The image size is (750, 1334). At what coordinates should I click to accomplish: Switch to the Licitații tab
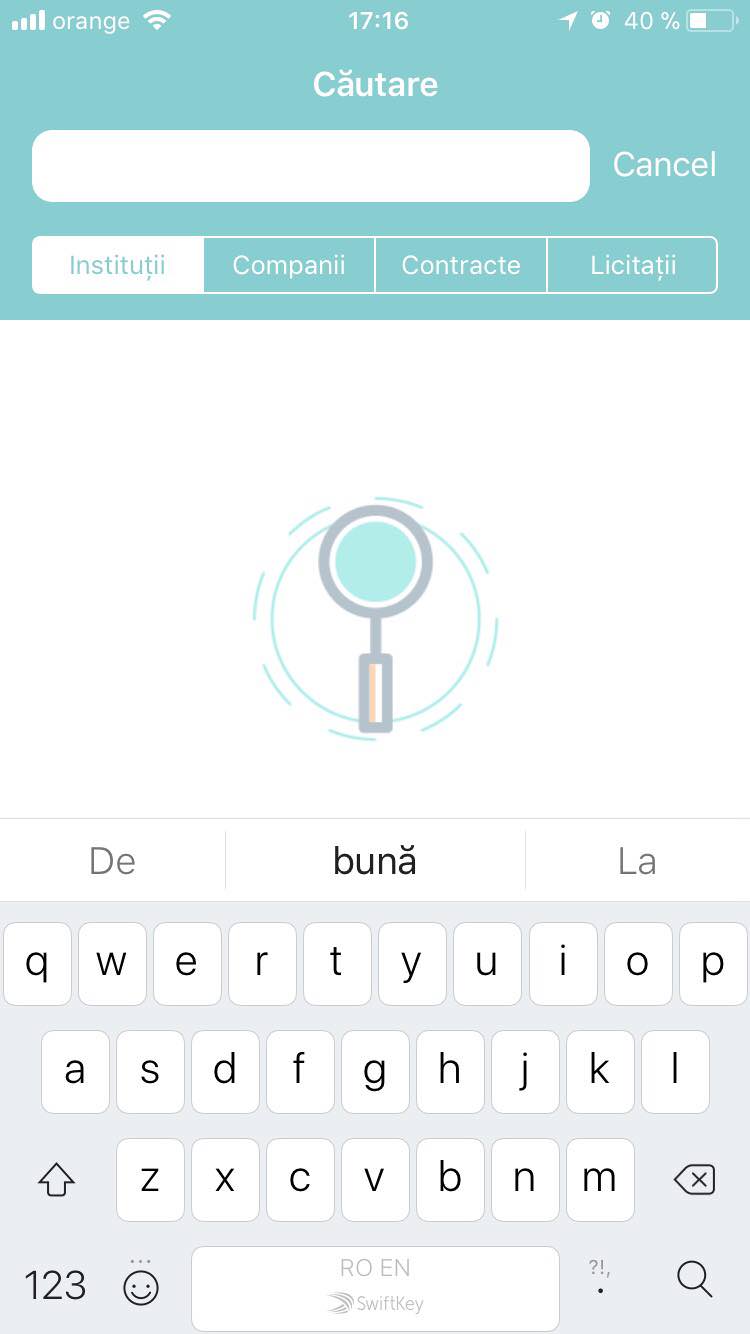click(633, 265)
